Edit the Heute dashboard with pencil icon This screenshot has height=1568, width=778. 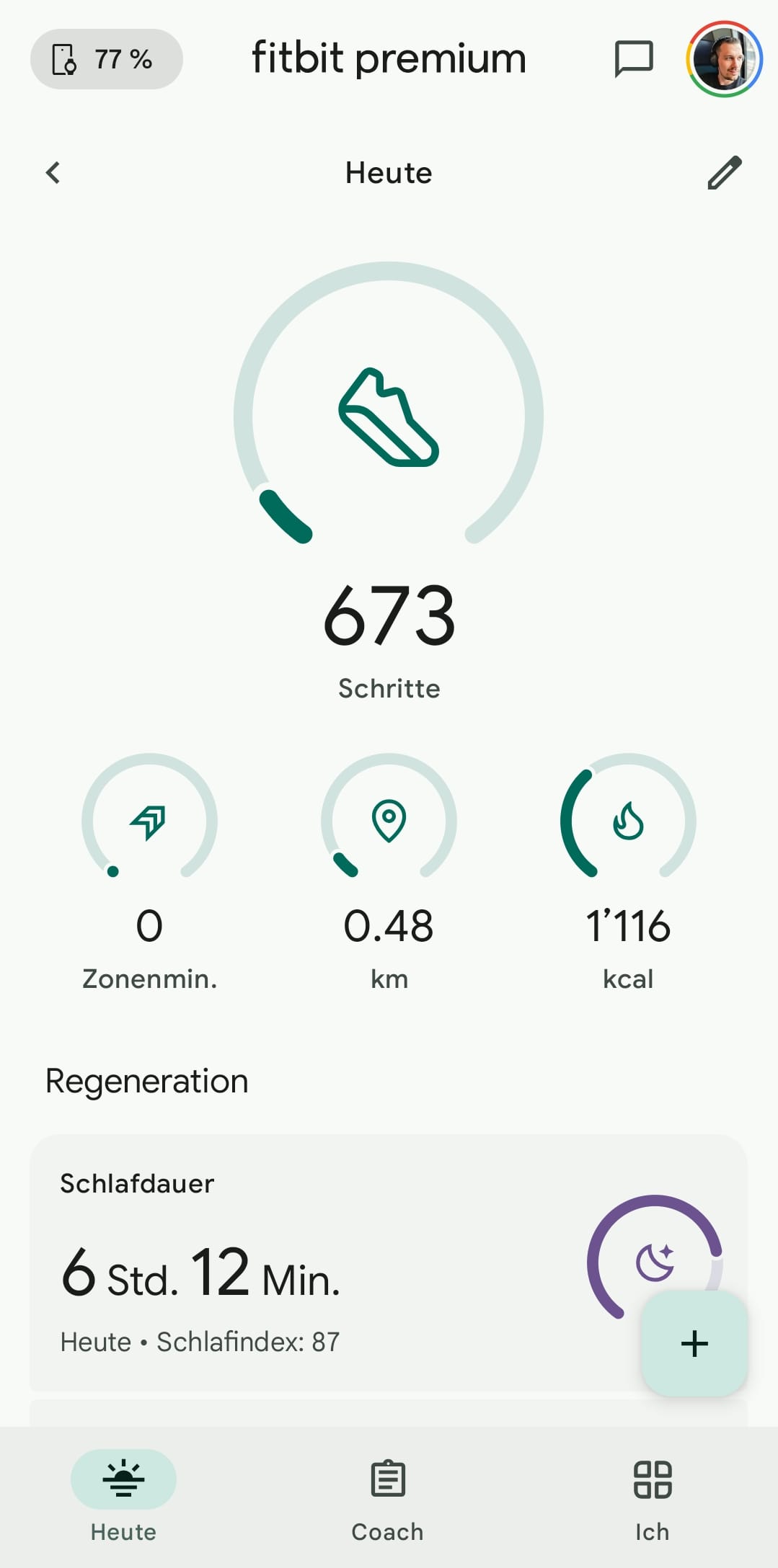coord(724,173)
